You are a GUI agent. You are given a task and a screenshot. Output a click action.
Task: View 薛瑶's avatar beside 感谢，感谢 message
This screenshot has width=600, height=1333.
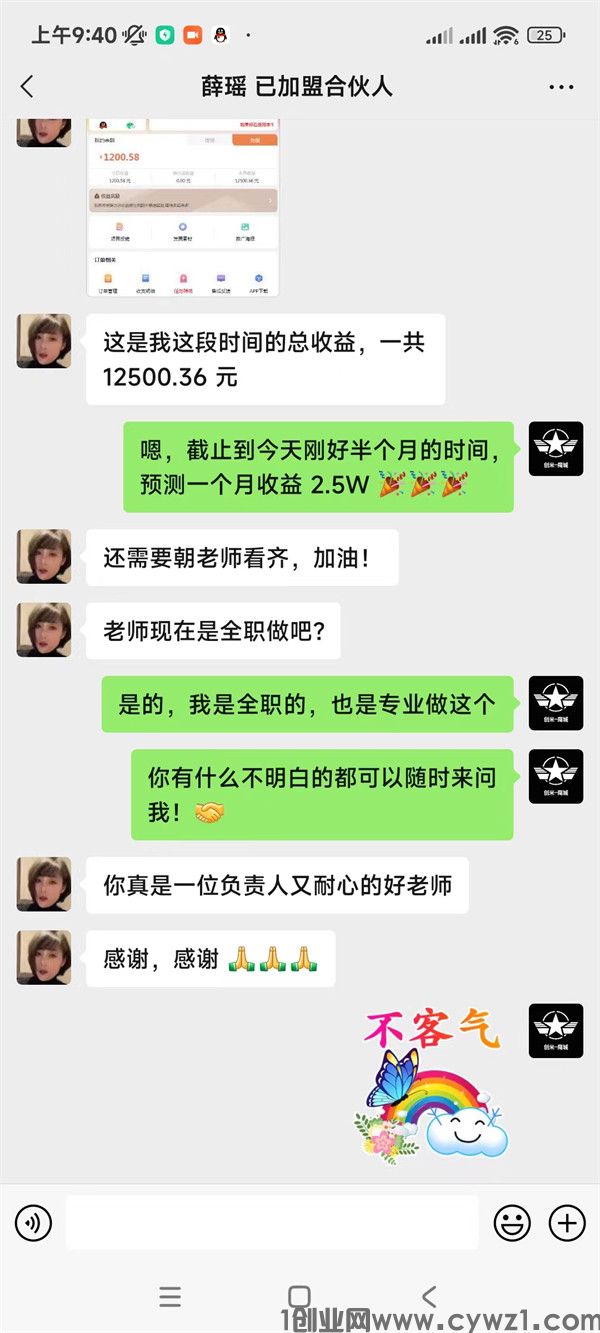click(x=44, y=957)
